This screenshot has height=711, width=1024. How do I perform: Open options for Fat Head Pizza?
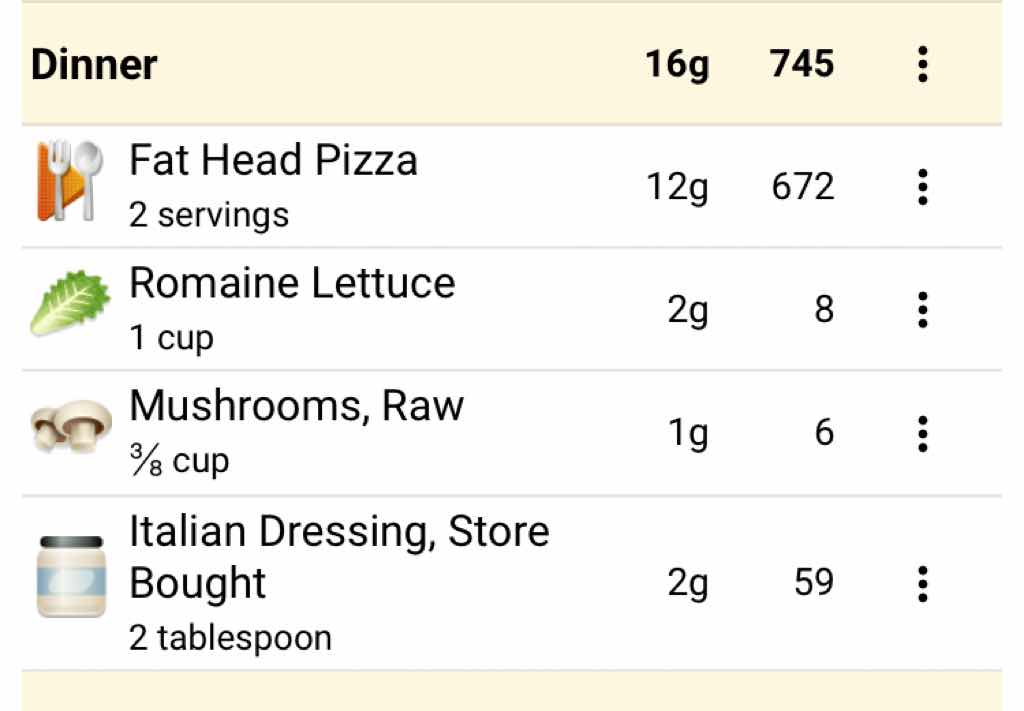coord(922,187)
